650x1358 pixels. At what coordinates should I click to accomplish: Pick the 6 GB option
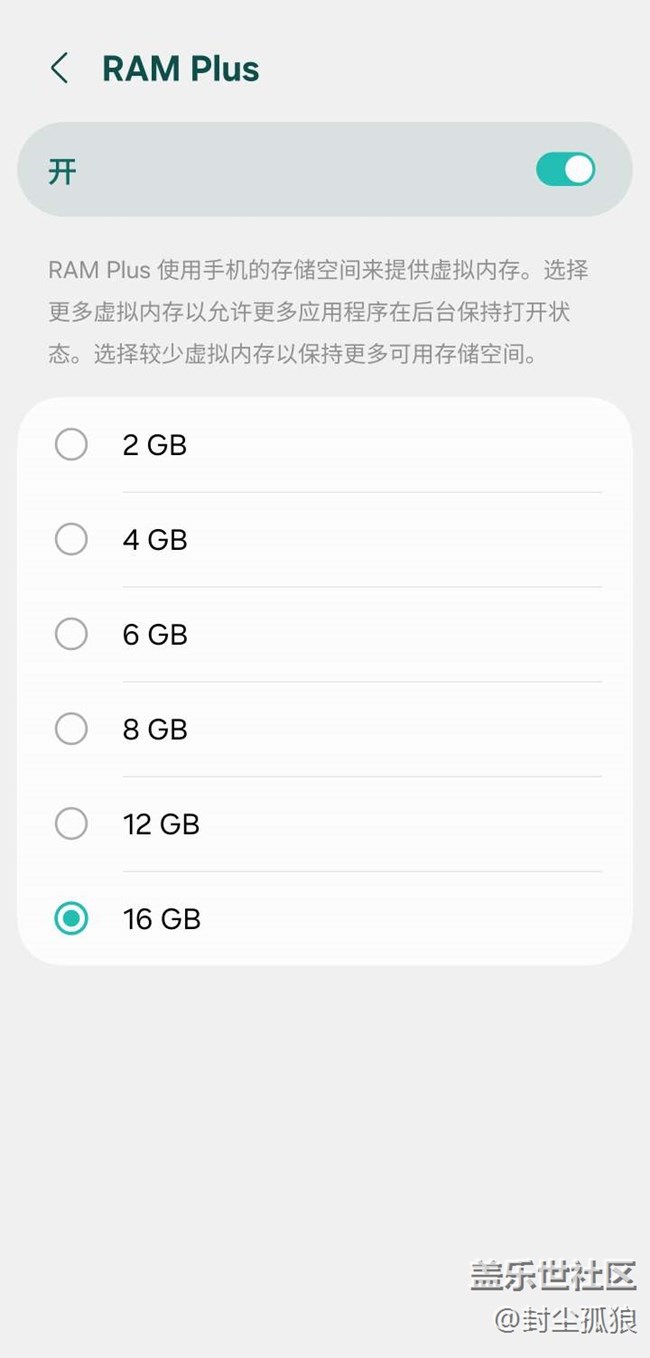point(71,634)
